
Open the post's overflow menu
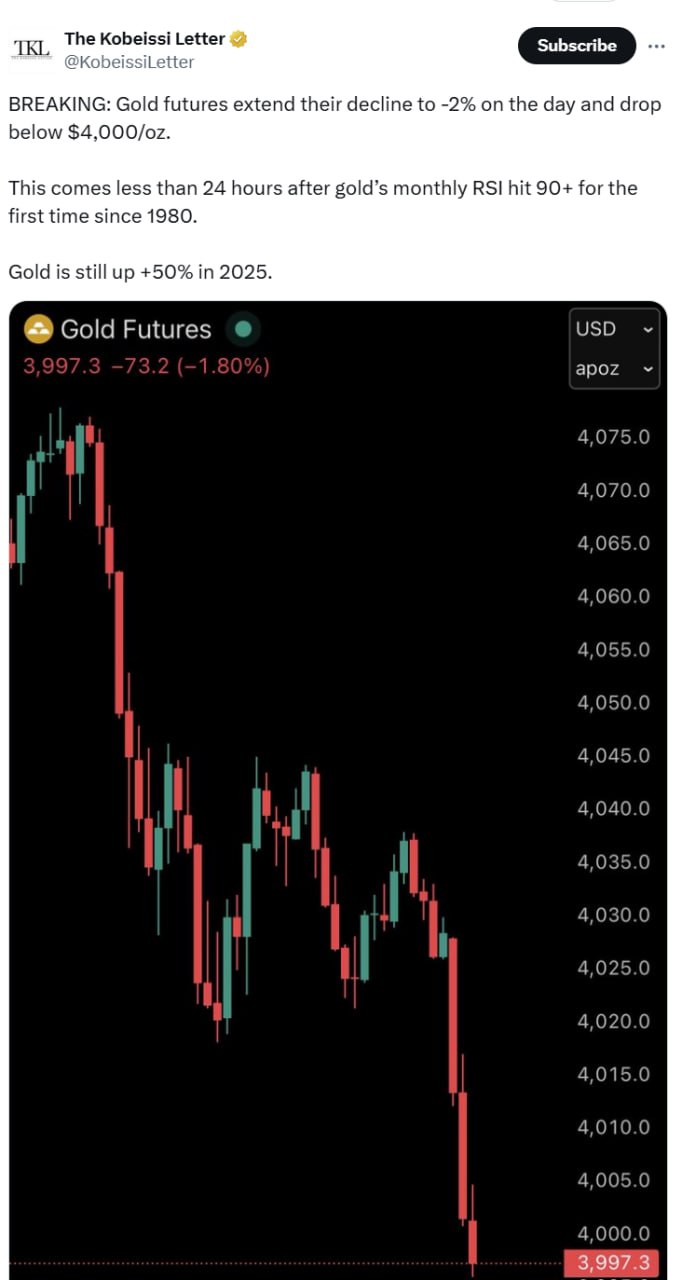point(657,45)
